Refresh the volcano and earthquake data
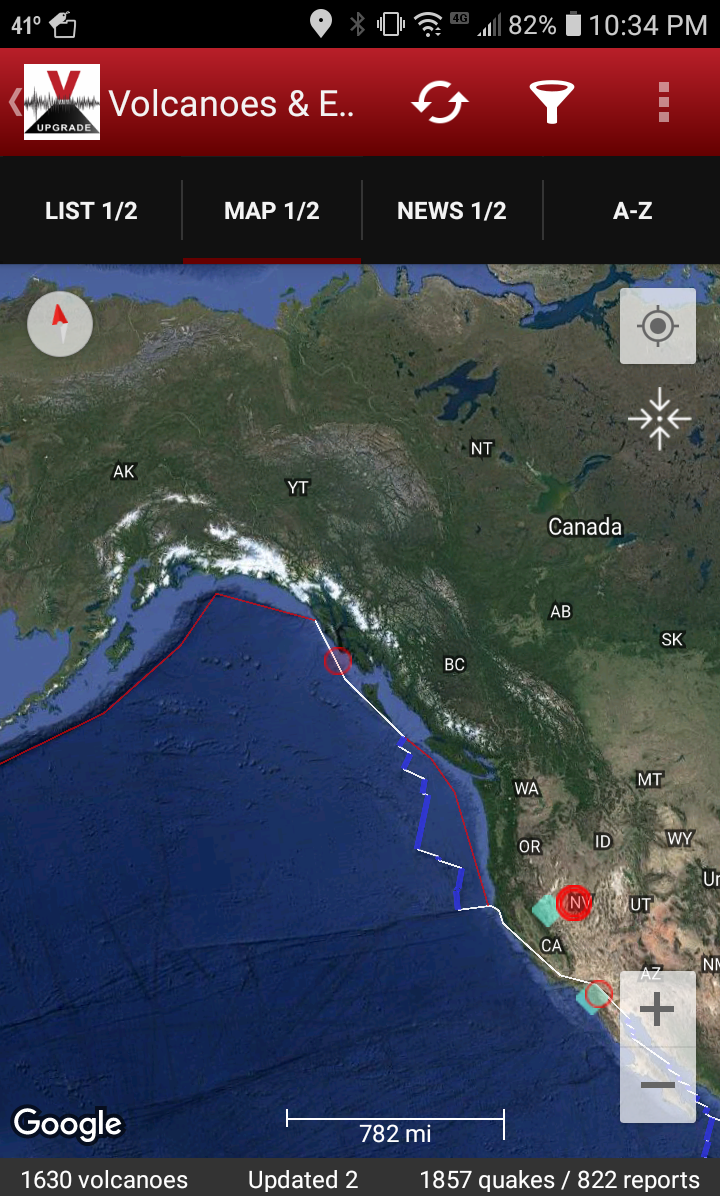This screenshot has width=720, height=1196. click(x=441, y=103)
